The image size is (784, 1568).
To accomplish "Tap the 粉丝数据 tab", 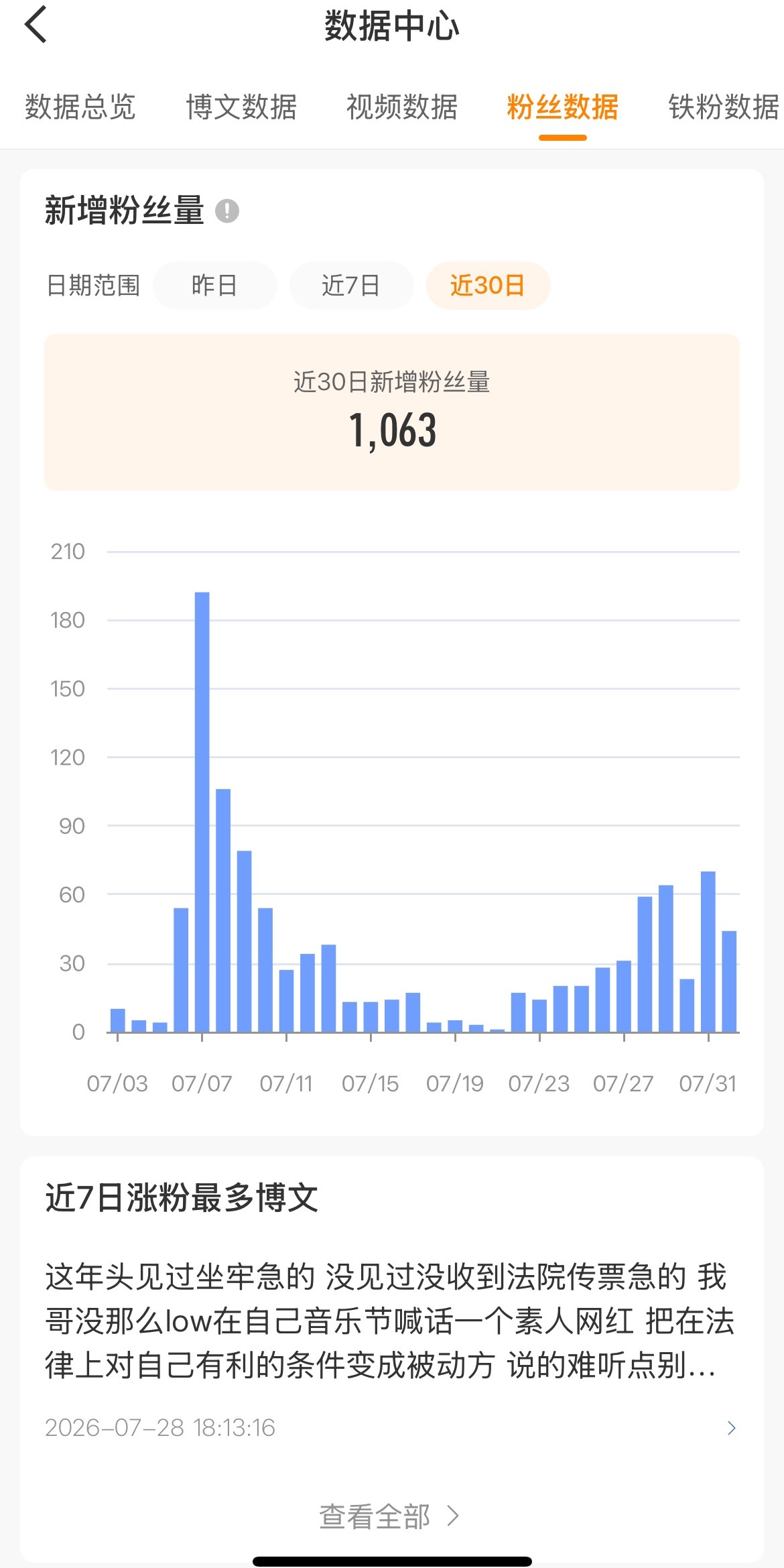I will (x=563, y=107).
